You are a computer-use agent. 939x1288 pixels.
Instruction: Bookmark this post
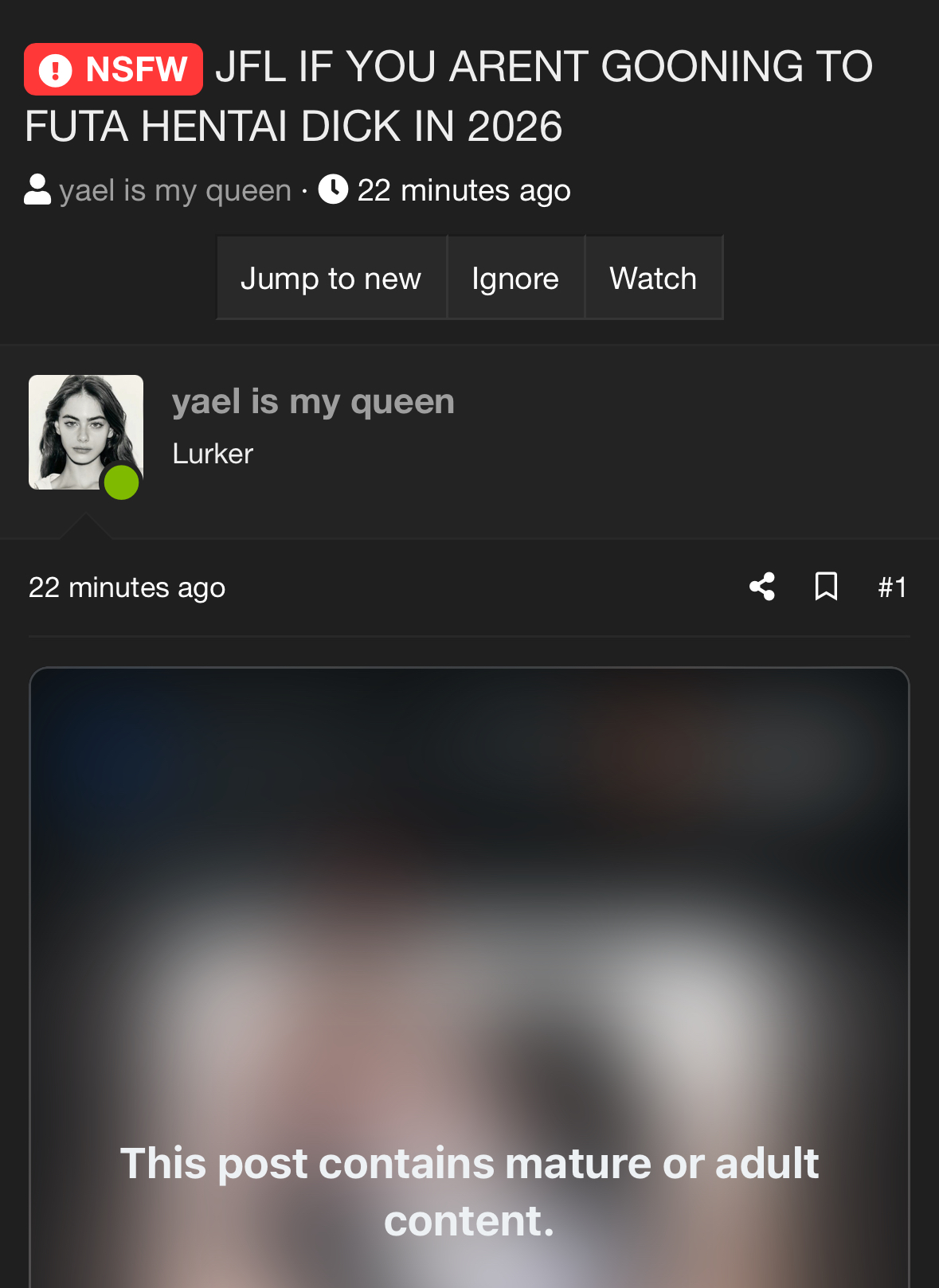(x=826, y=587)
